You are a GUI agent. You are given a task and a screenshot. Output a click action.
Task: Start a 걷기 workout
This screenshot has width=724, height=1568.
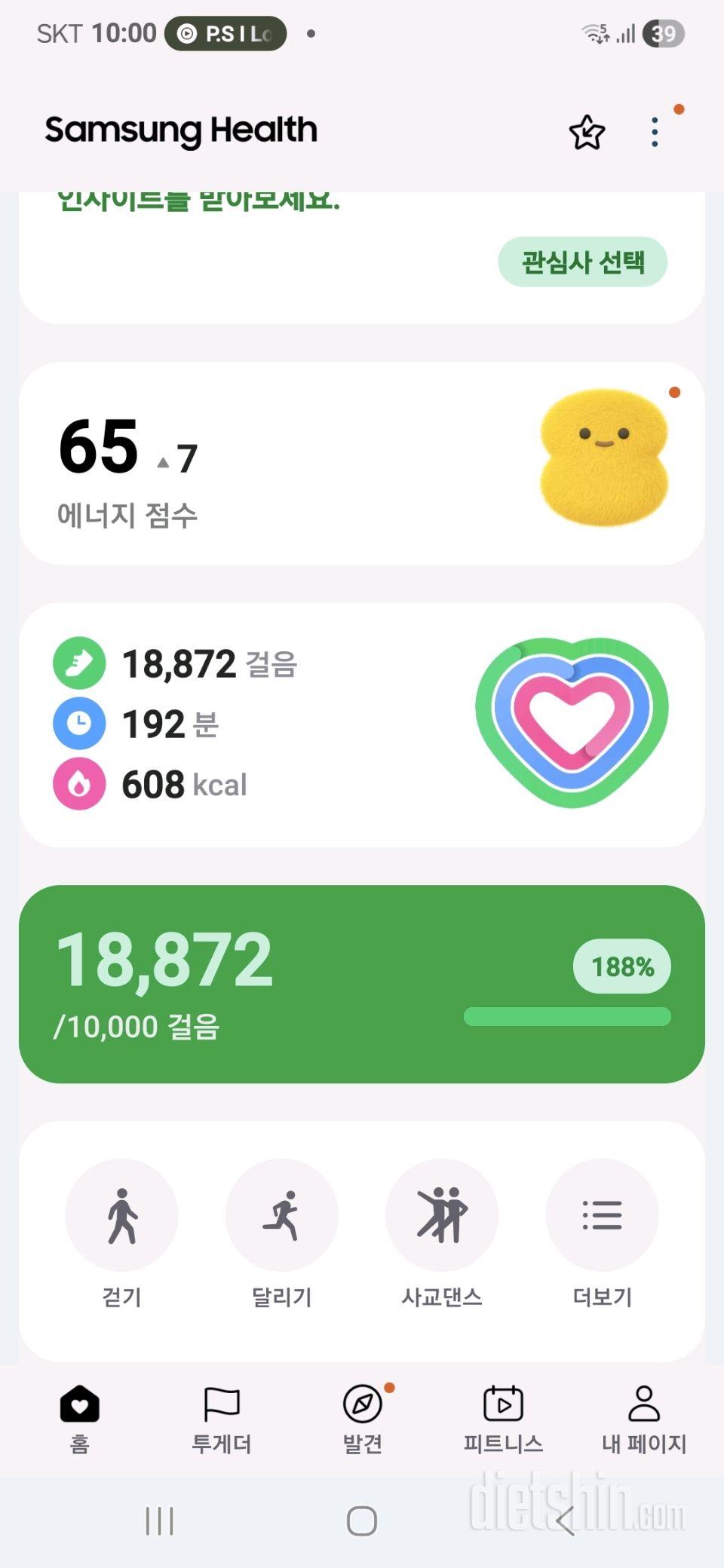122,1215
